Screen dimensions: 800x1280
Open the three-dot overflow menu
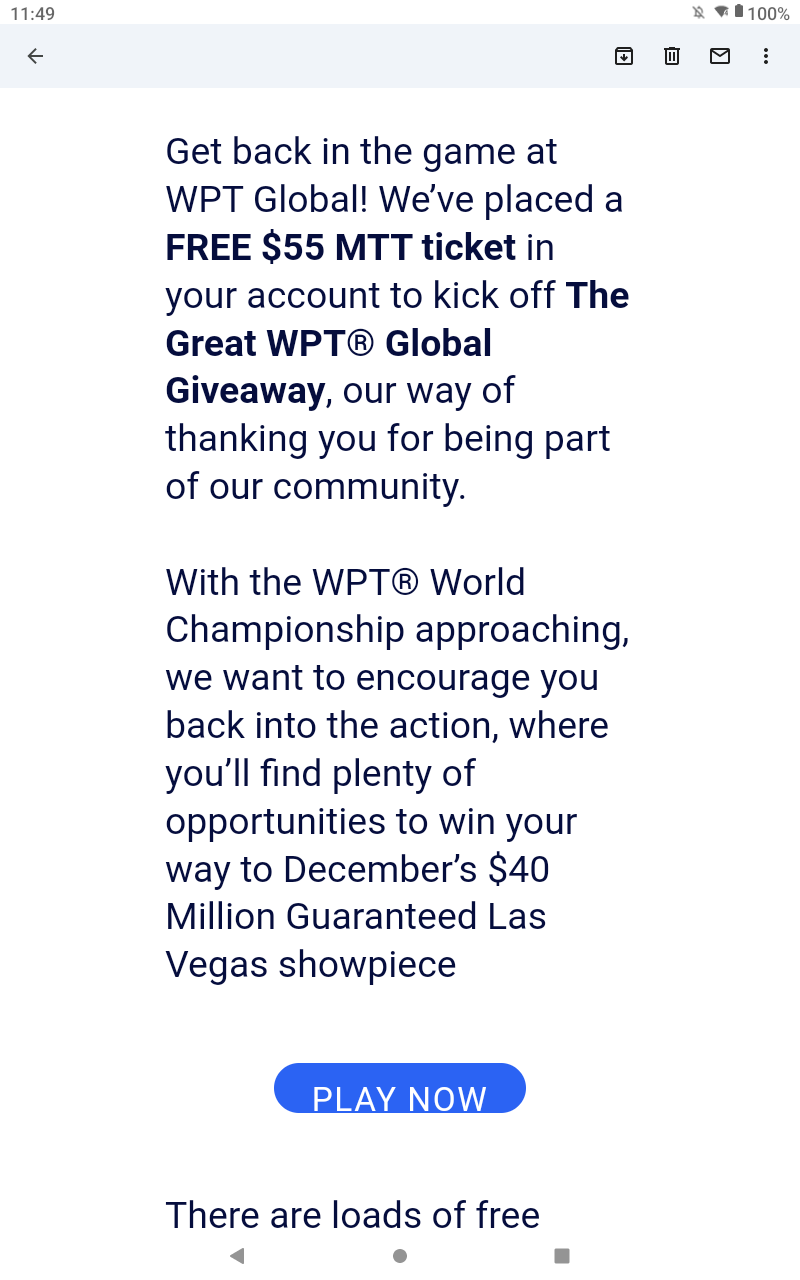point(766,56)
